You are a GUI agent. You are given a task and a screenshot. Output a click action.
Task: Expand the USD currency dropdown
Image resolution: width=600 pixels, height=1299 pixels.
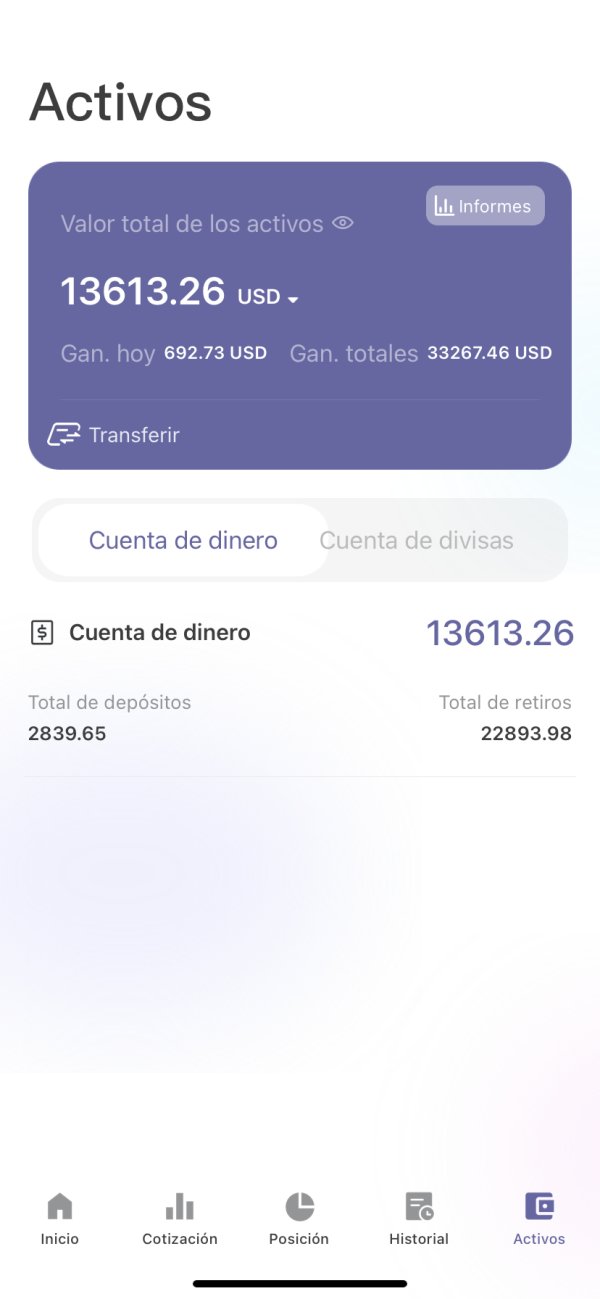click(x=269, y=297)
